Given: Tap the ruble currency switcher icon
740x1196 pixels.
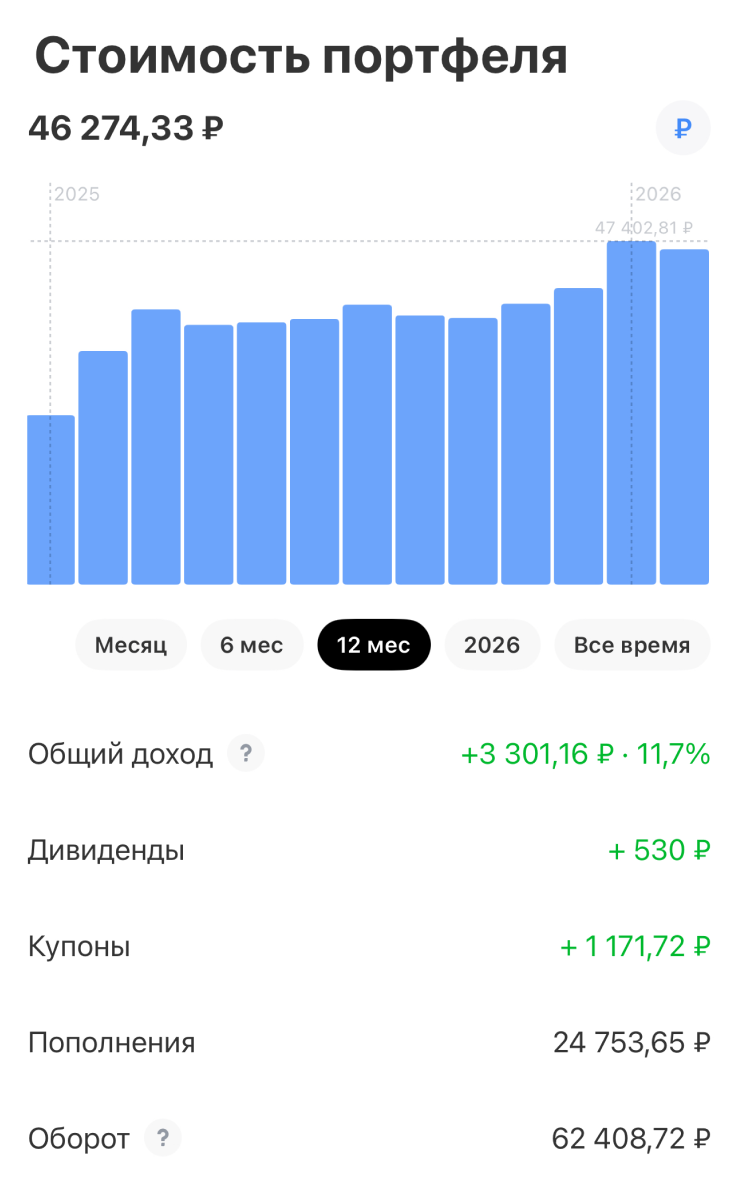Looking at the screenshot, I should point(683,128).
